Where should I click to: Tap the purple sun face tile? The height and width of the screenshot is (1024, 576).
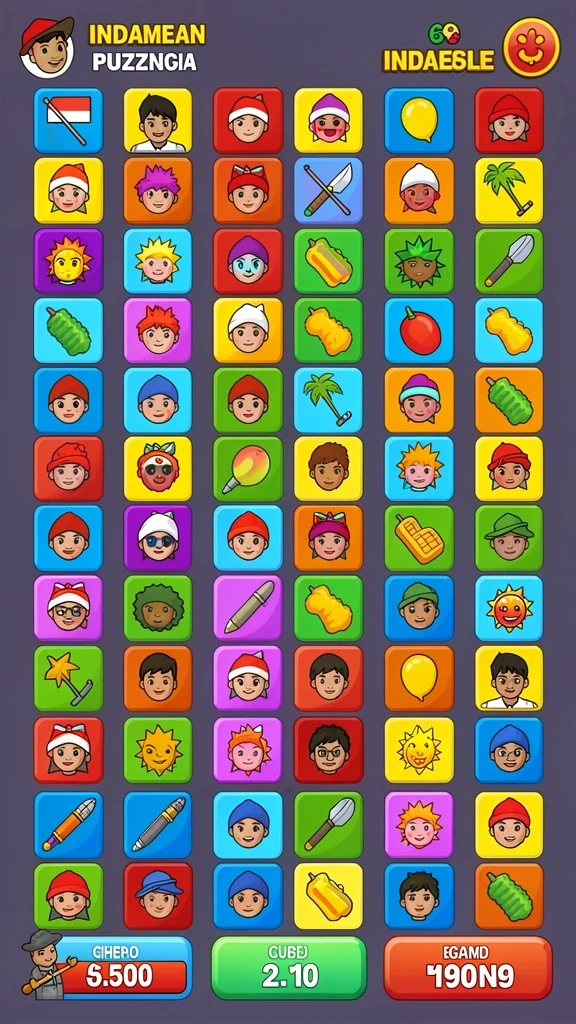tap(69, 261)
